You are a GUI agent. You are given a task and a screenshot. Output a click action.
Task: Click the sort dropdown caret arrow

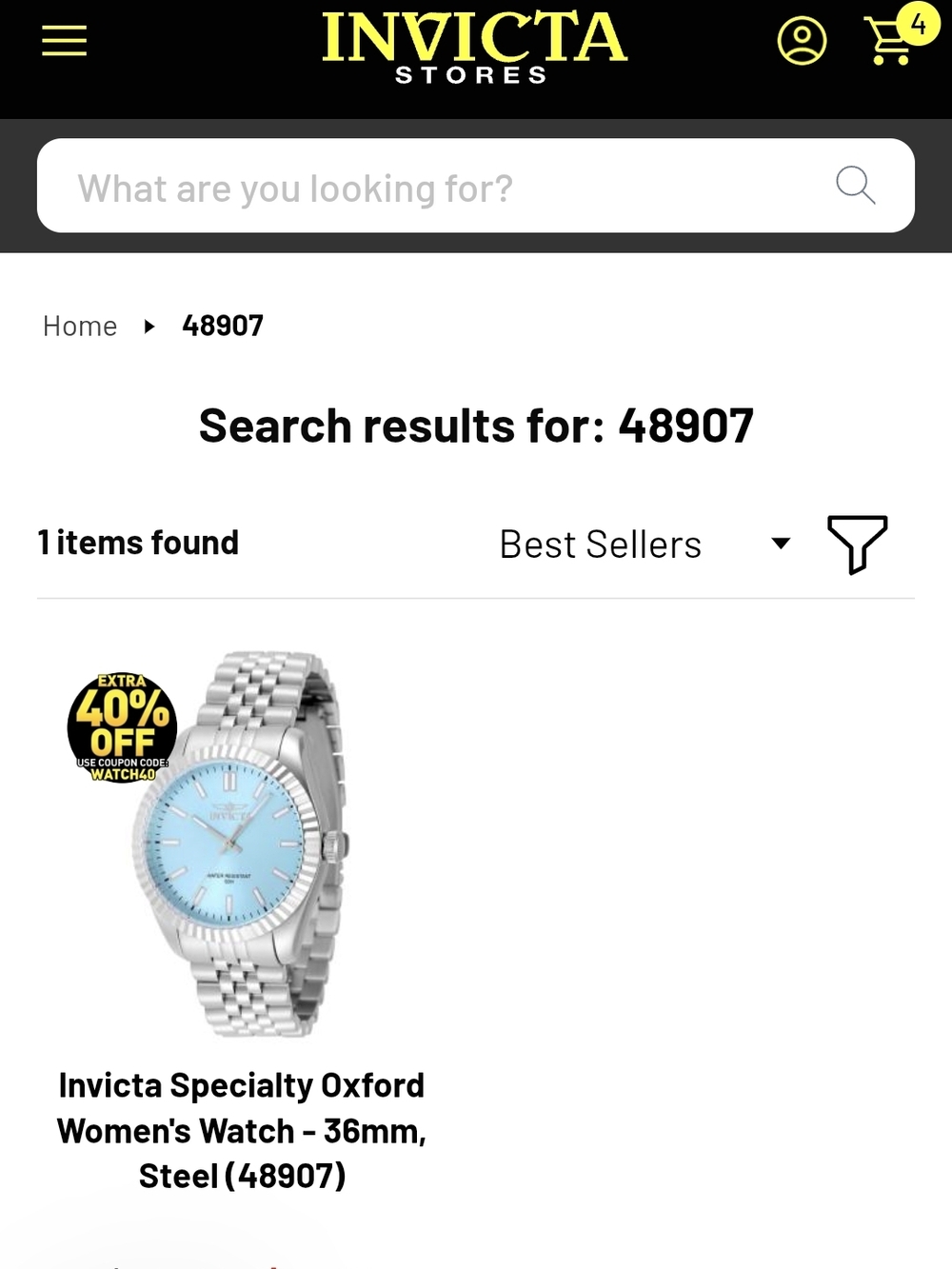point(781,544)
